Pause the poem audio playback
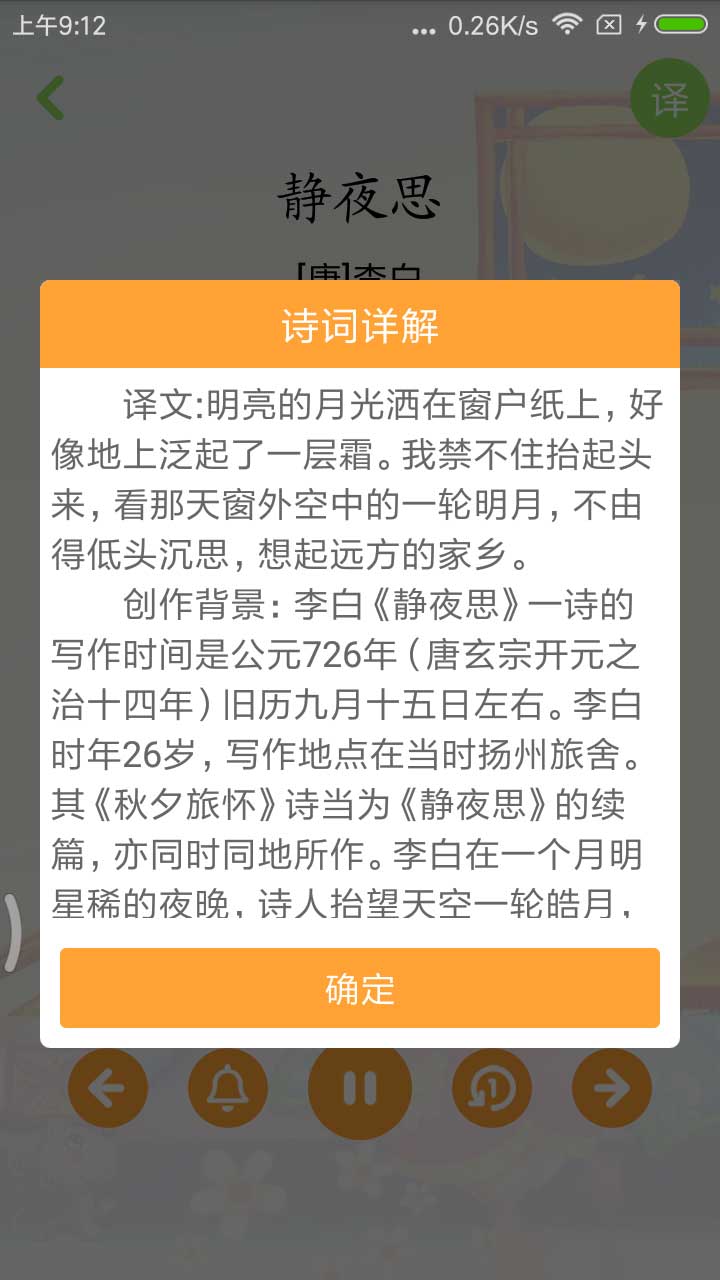This screenshot has width=720, height=1280. click(x=360, y=1088)
